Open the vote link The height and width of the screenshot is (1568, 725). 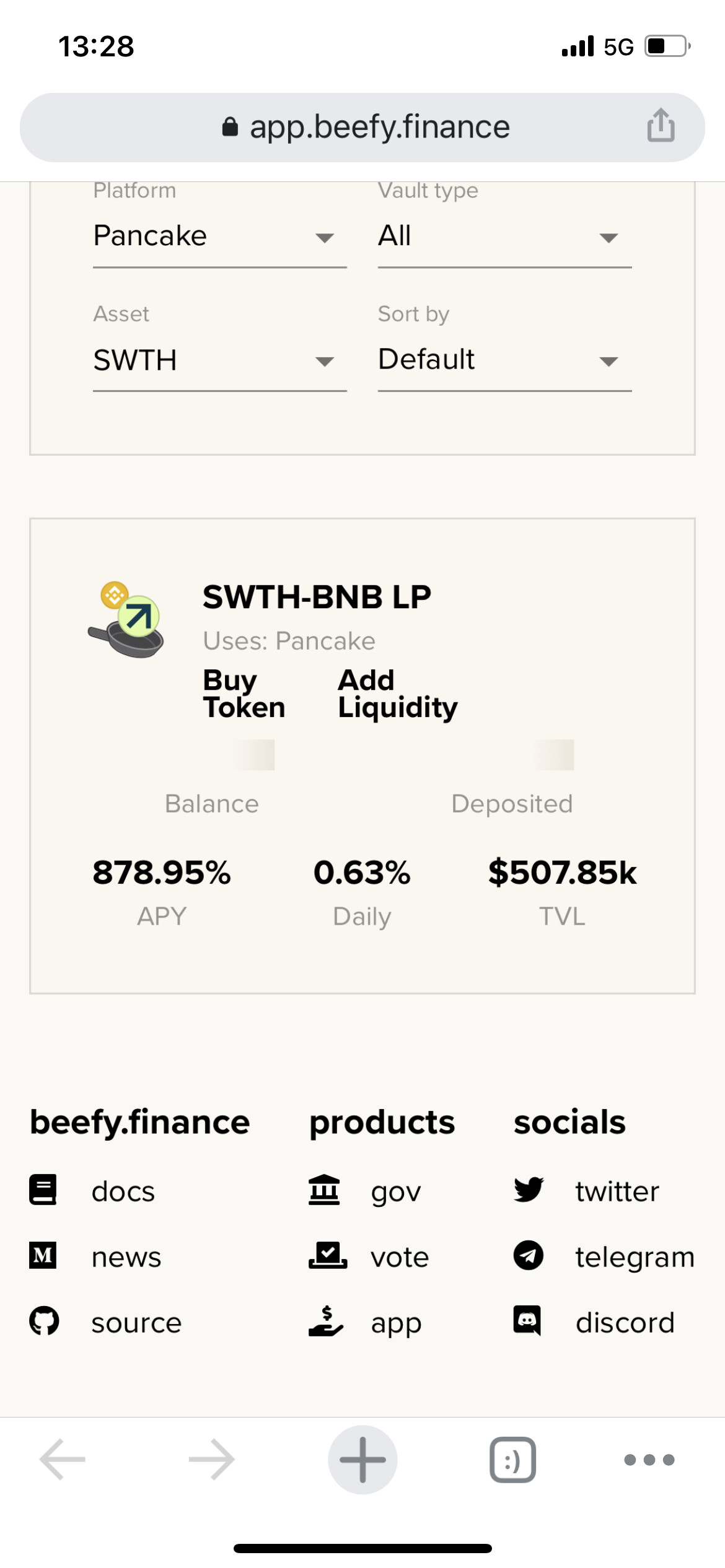[369, 1257]
